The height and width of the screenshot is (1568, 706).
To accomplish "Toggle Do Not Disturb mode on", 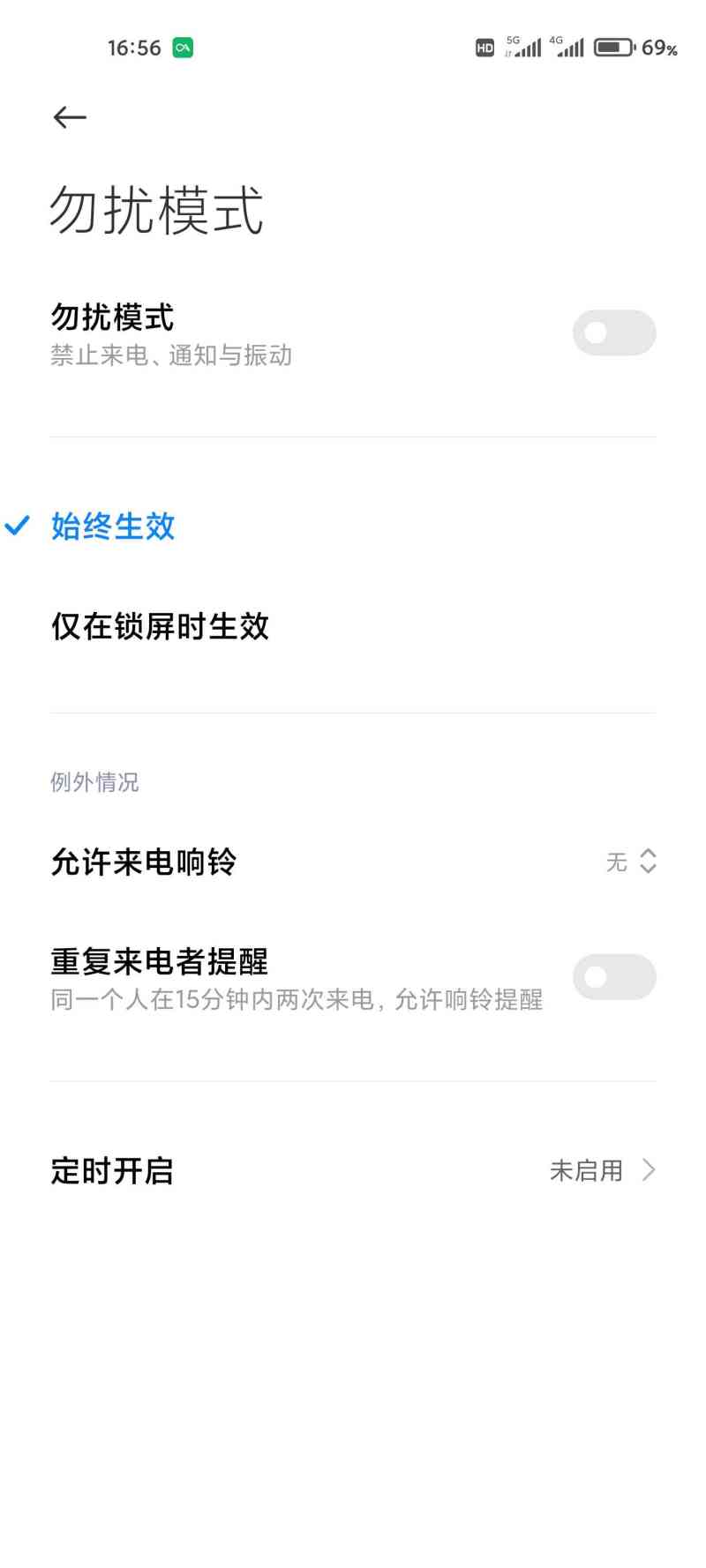I will click(614, 332).
